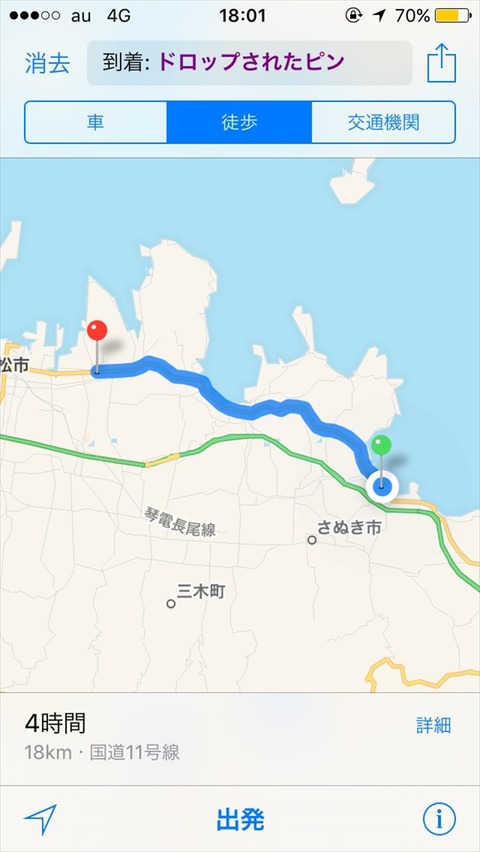Image resolution: width=480 pixels, height=852 pixels.
Task: Tap 消去 to clear the route
Action: [x=47, y=64]
